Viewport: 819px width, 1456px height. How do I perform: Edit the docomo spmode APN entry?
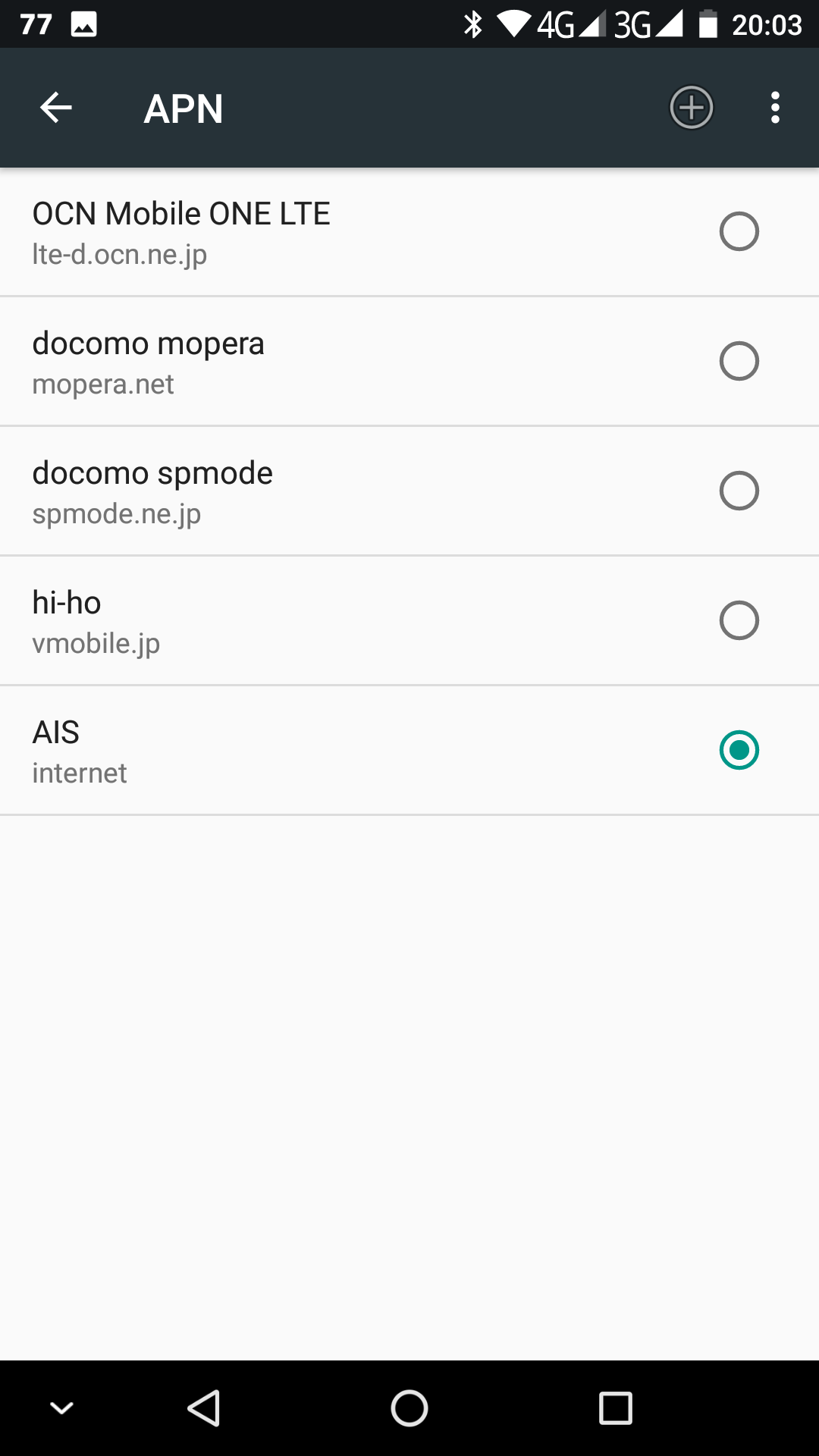click(303, 491)
